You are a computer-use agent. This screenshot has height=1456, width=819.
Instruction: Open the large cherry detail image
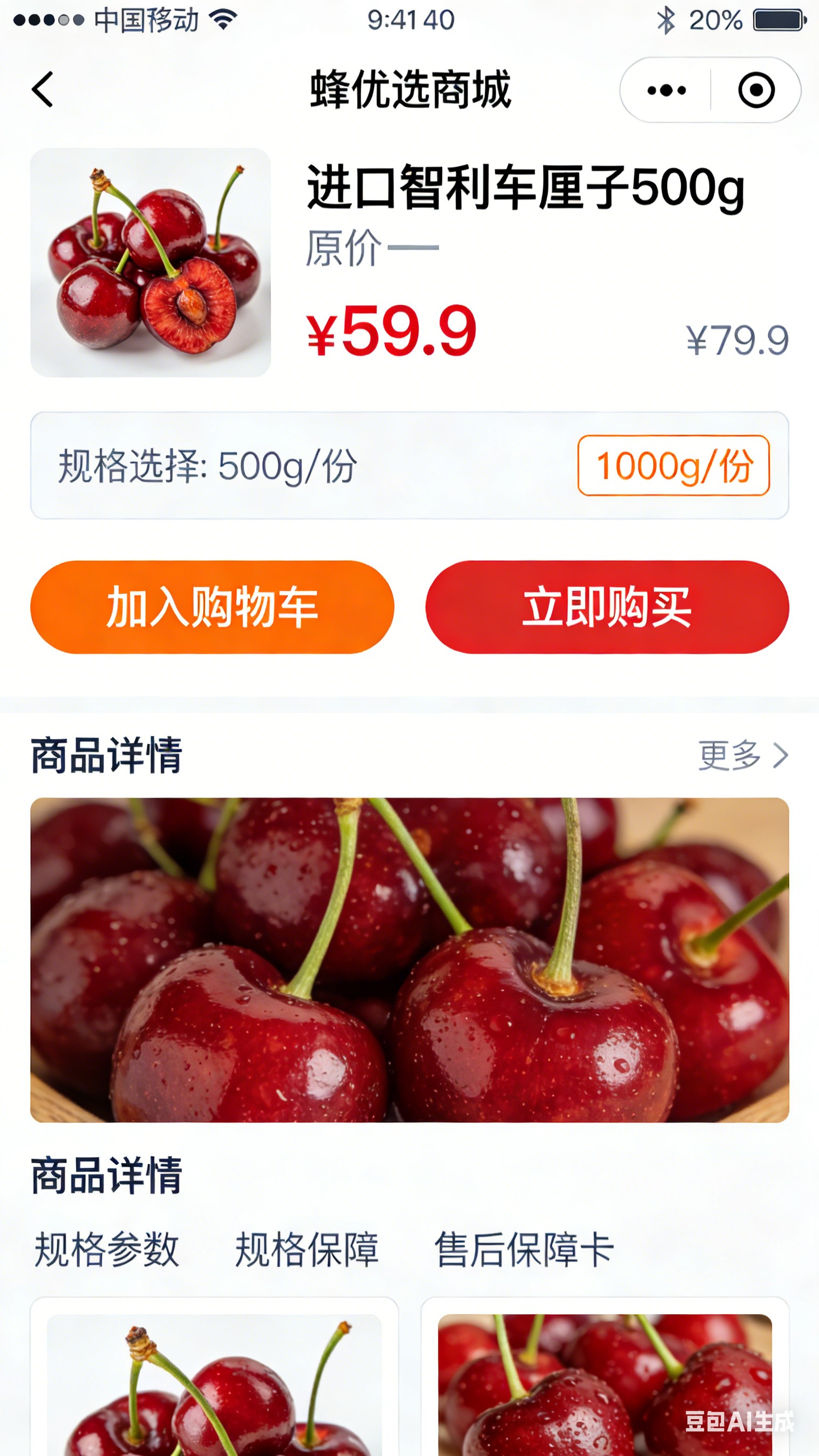409,960
